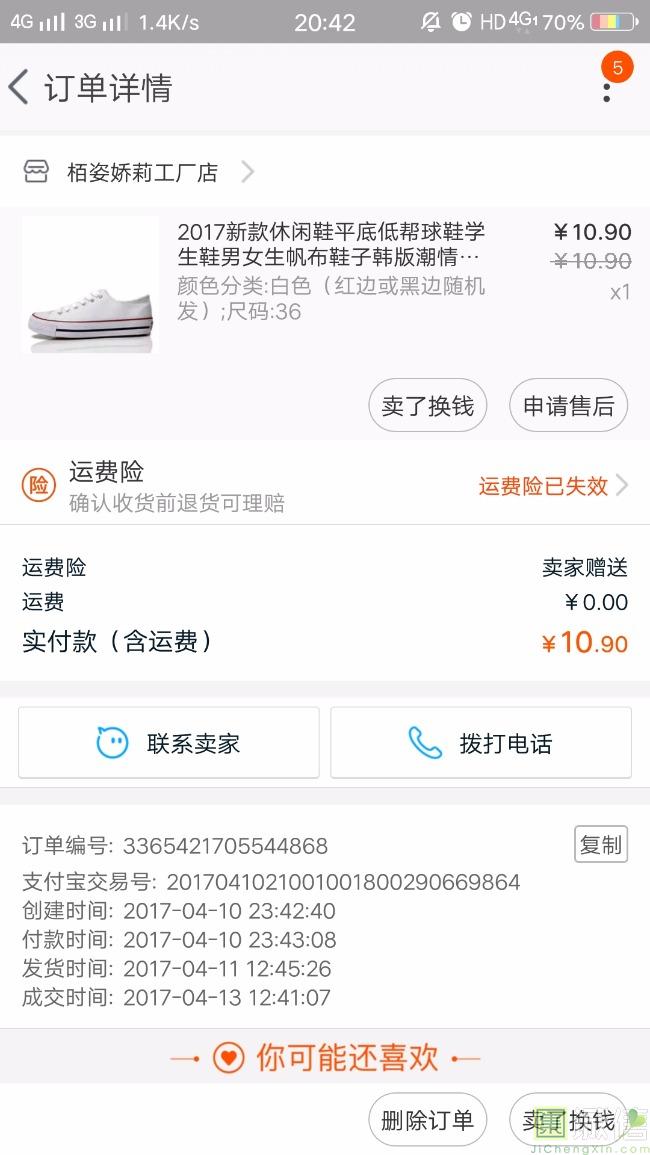The image size is (650, 1155).
Task: Tap the 申请售后 button
Action: point(568,406)
